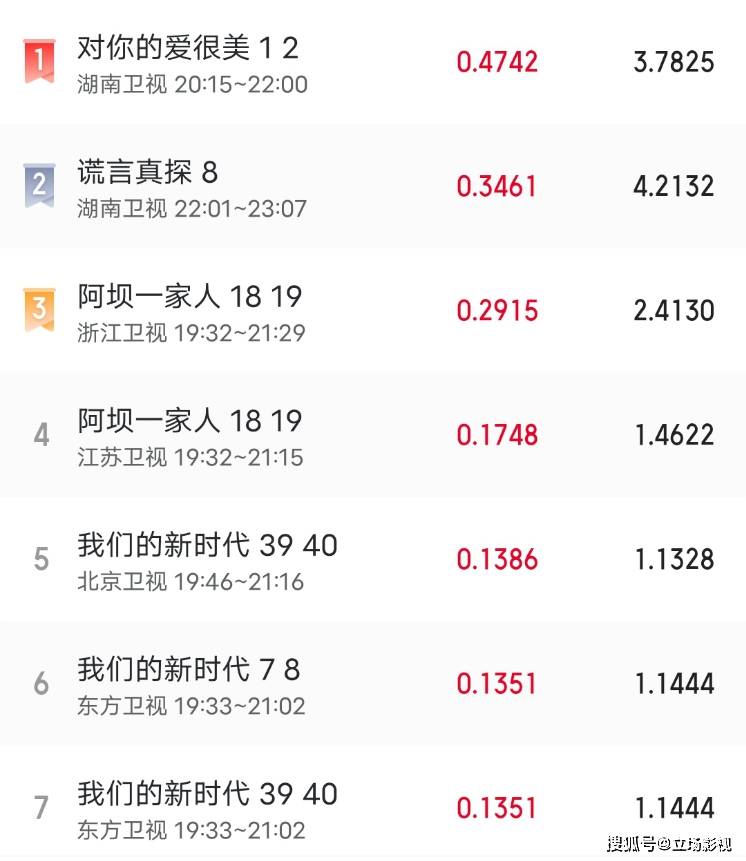Click the silver rank 2 ribbon badge
Viewport: 746px width, 861px height.
(x=38, y=186)
